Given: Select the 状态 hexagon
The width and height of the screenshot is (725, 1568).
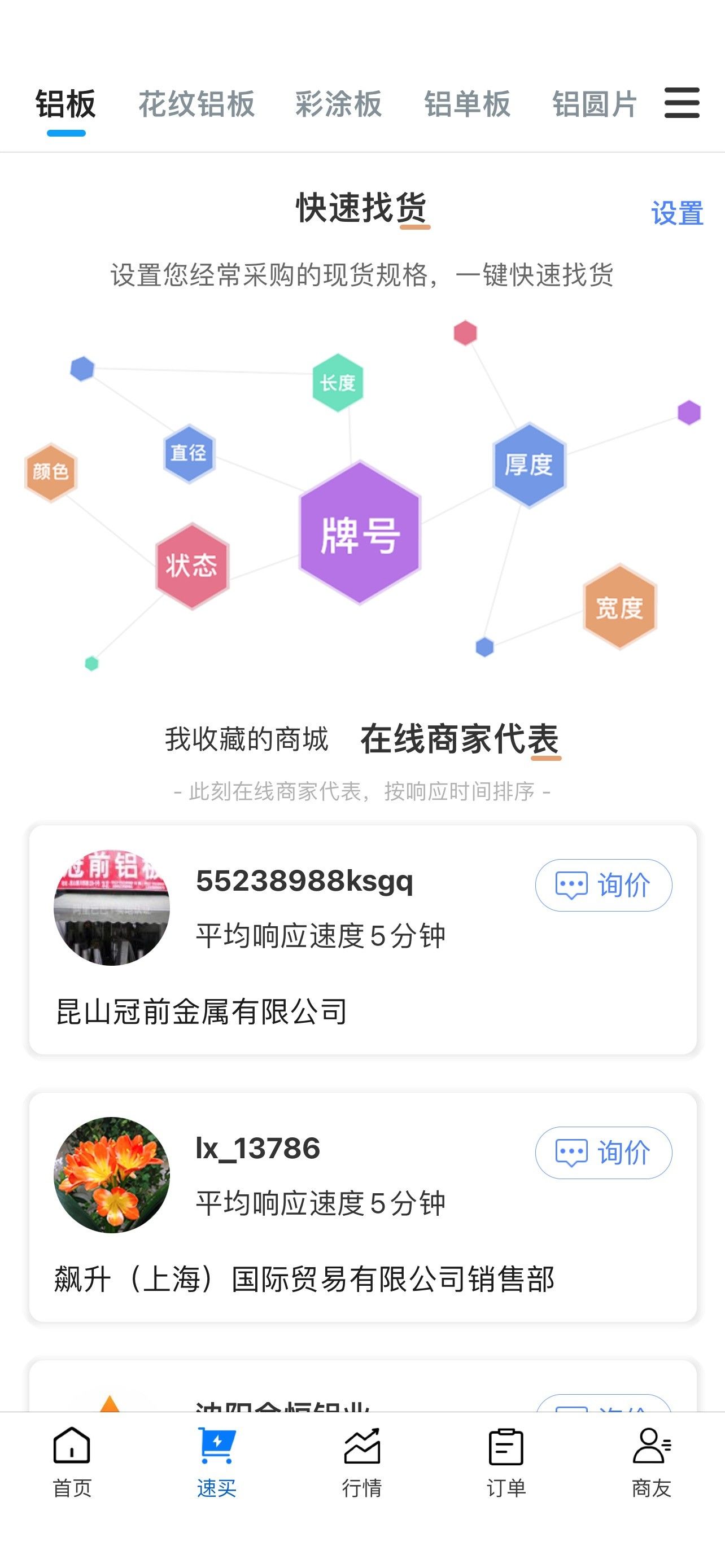Looking at the screenshot, I should click(192, 566).
